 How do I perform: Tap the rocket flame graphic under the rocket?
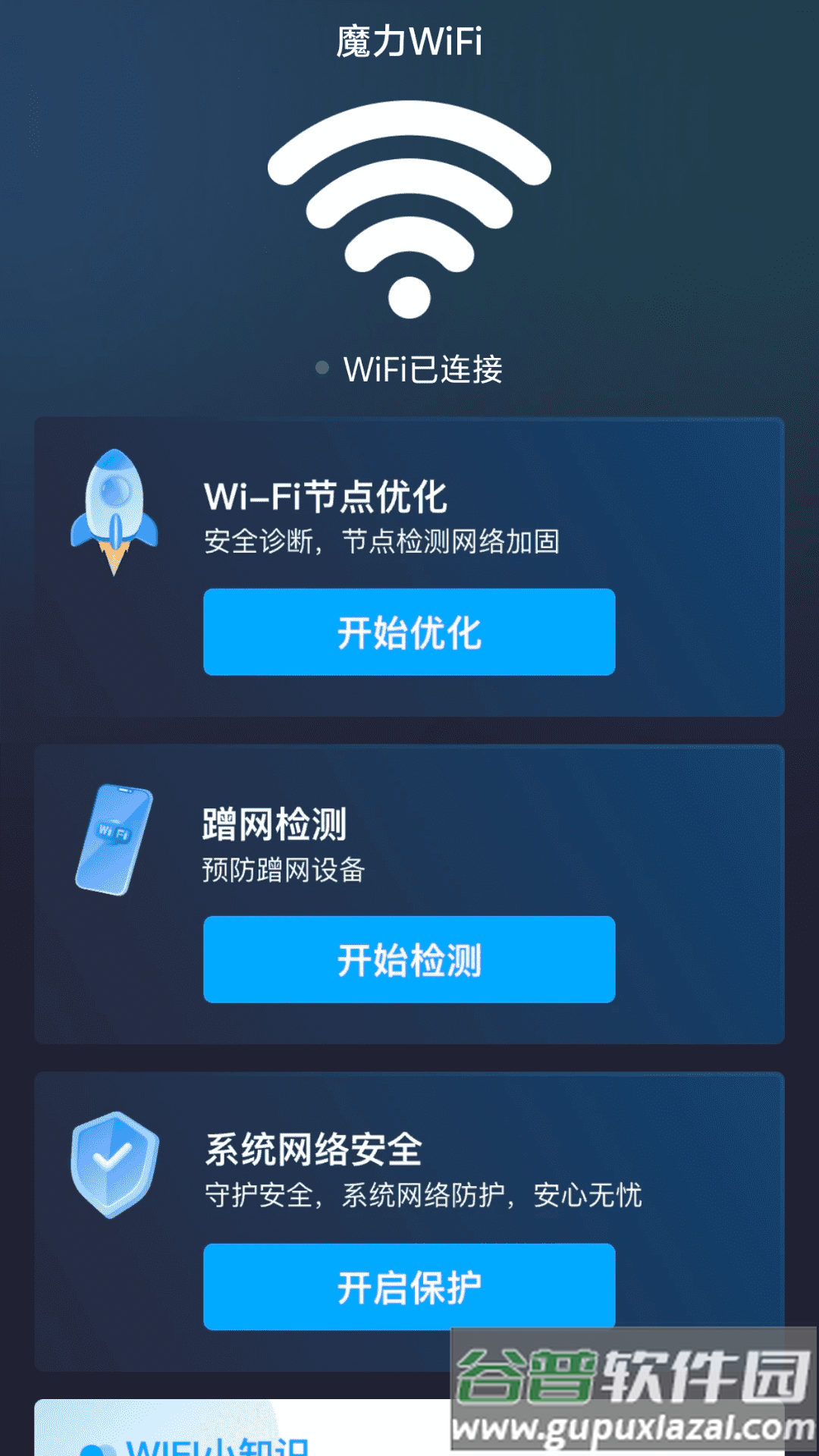pyautogui.click(x=114, y=550)
